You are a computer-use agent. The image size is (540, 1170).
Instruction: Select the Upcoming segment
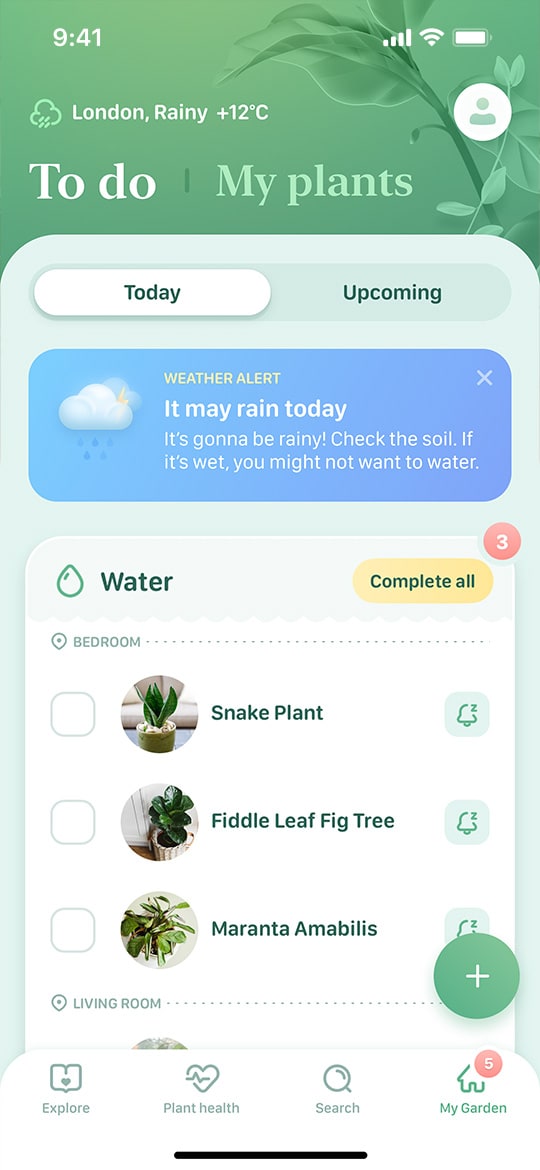point(392,292)
